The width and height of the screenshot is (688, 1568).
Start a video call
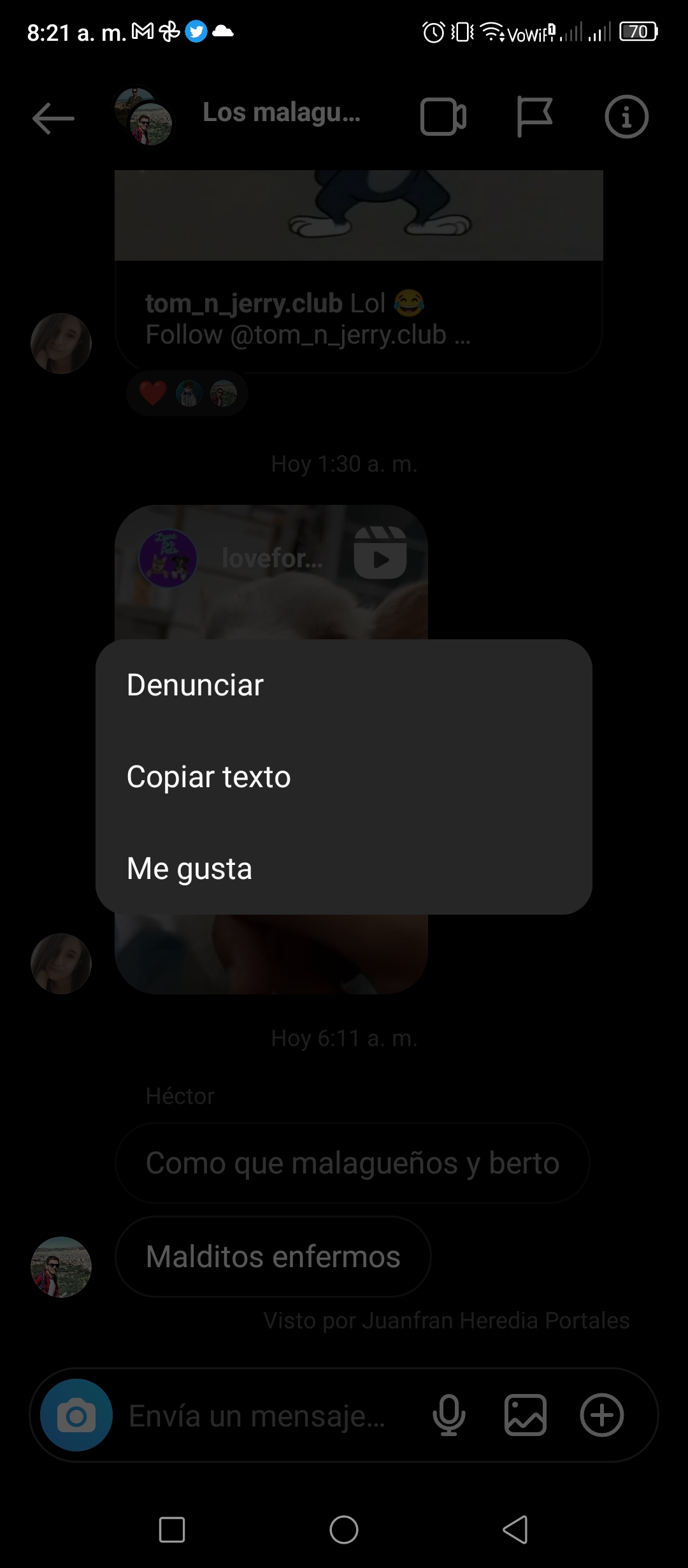(x=443, y=117)
